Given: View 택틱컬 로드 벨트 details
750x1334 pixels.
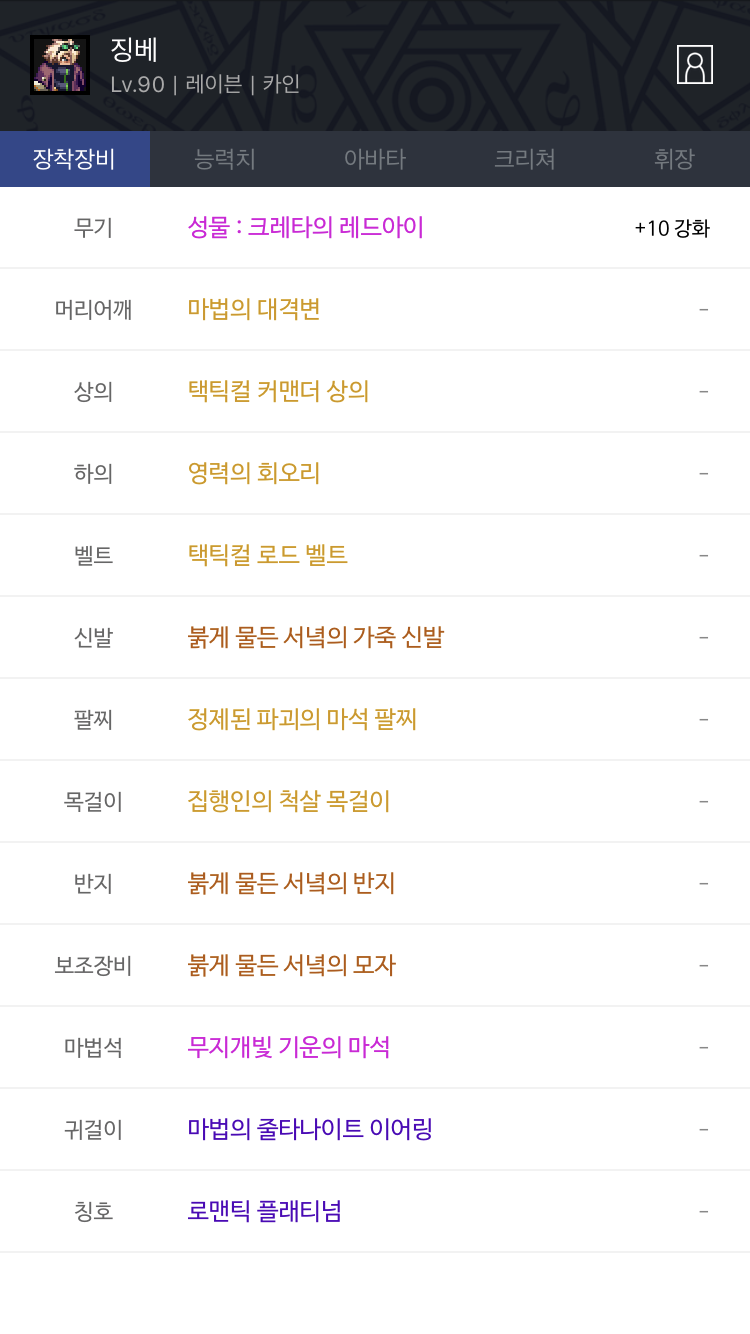Looking at the screenshot, I should pos(268,556).
